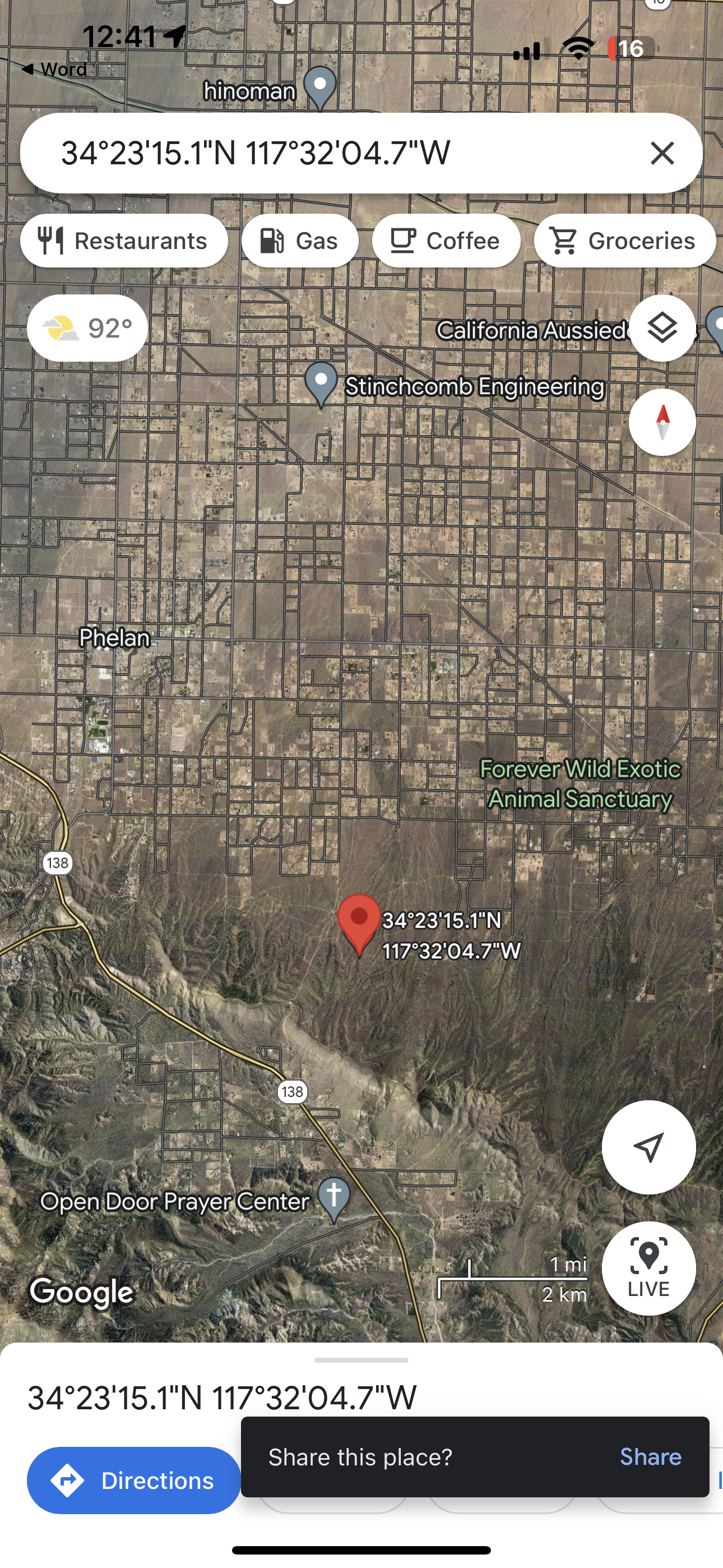Filter by Coffee places
This screenshot has width=723, height=1568.
446,241
